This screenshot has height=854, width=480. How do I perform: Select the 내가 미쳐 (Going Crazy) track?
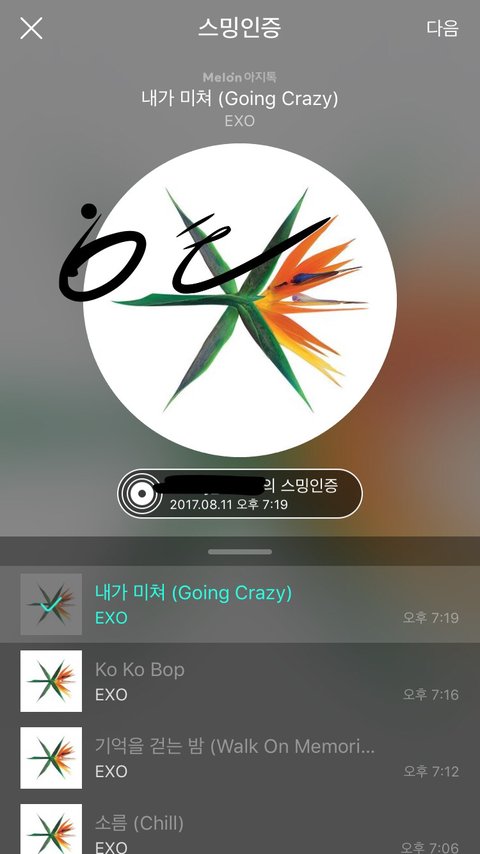240,604
